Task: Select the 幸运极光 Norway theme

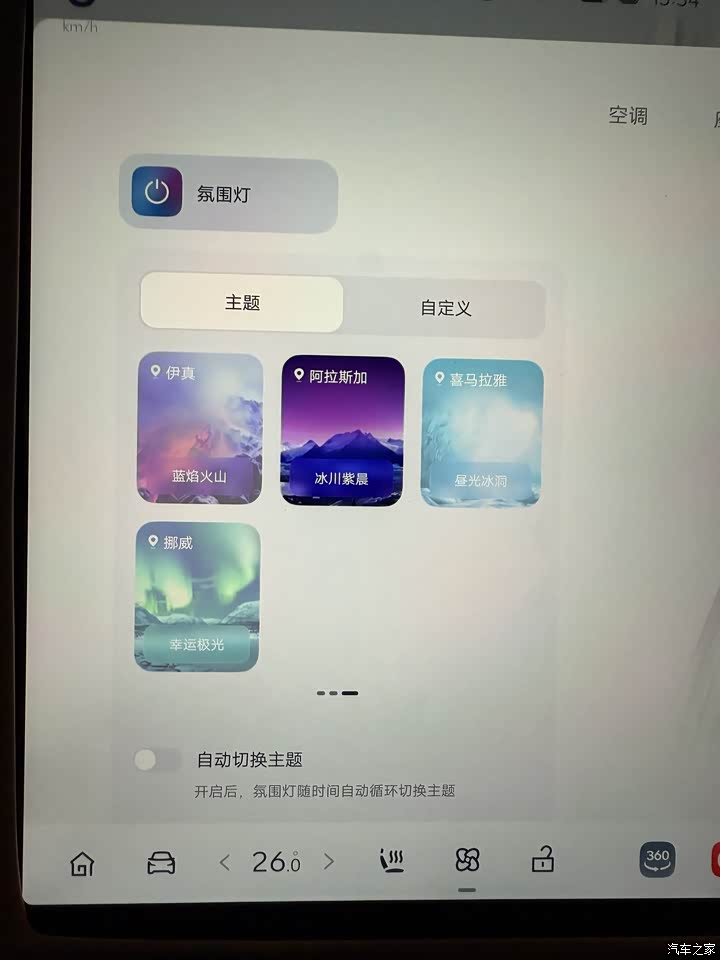Action: (x=197, y=596)
